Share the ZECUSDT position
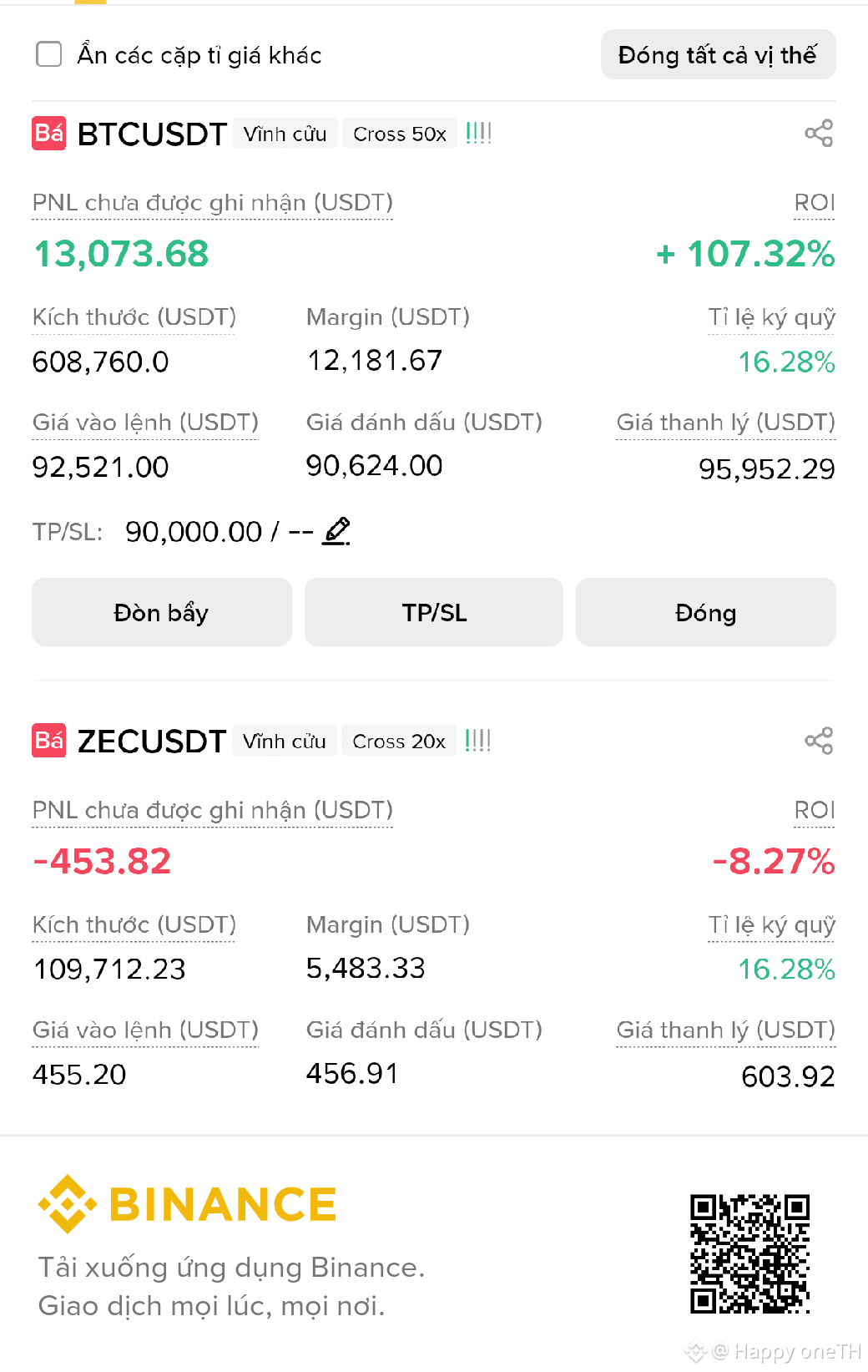This screenshot has width=868, height=1372. 819,741
